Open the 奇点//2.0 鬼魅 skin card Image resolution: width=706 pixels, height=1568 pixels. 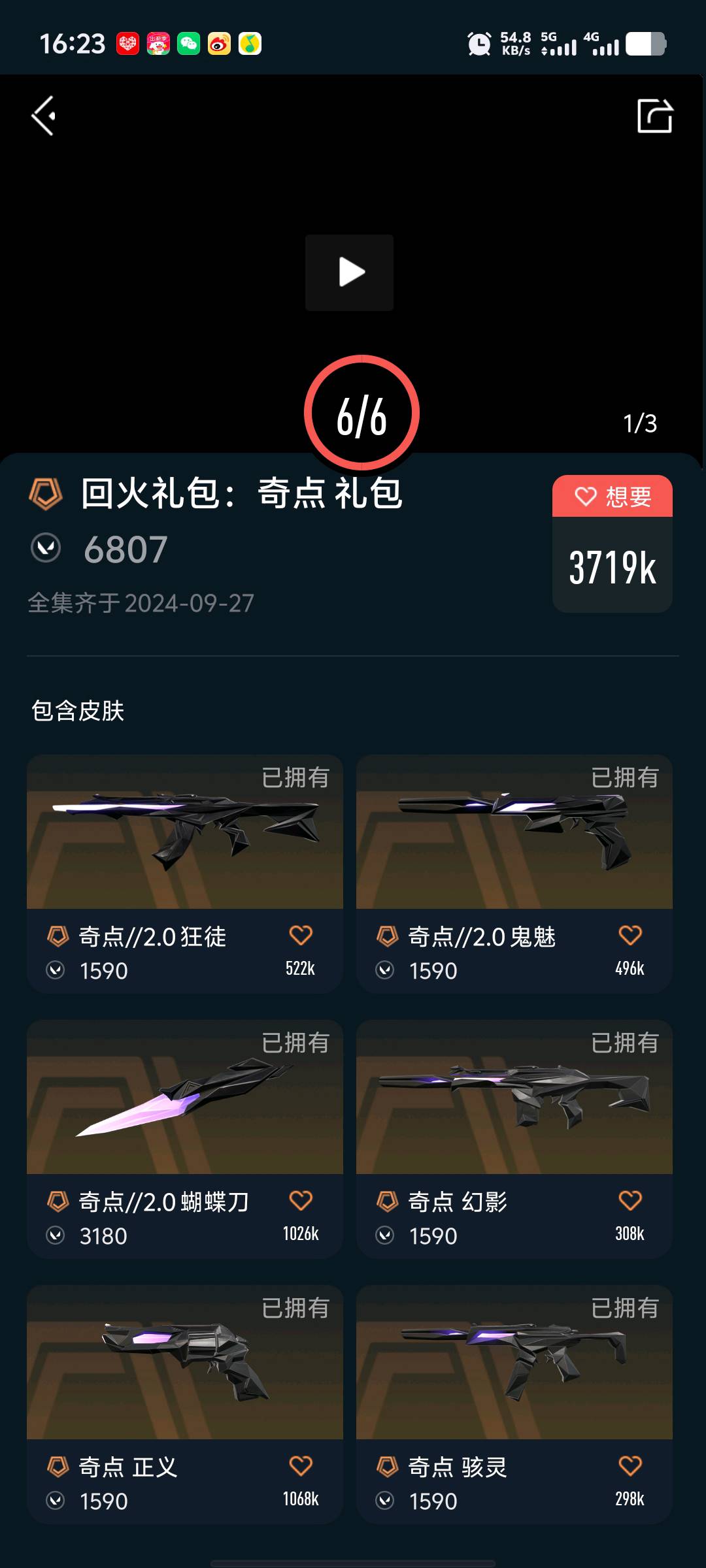[x=514, y=874]
